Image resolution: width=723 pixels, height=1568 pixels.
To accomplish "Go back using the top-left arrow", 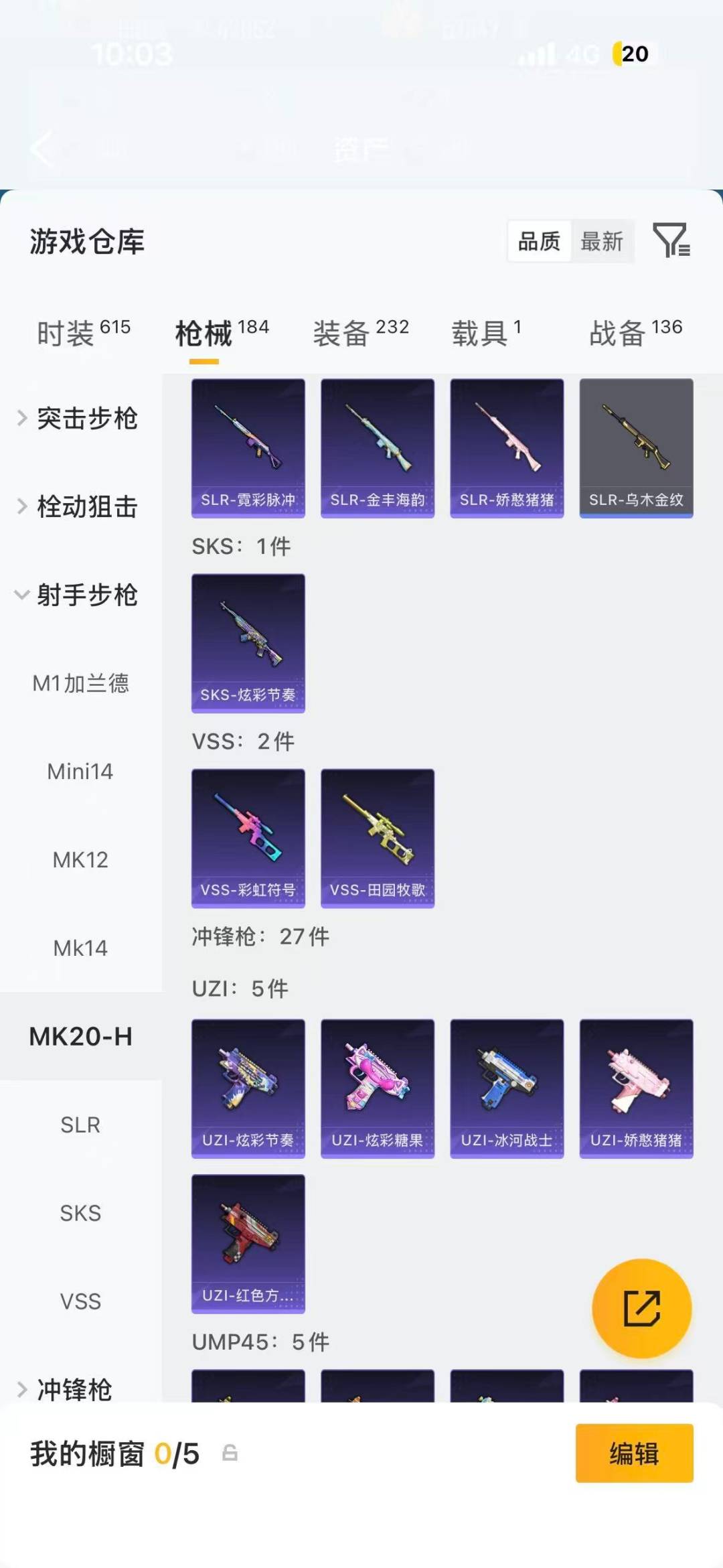I will 43,149.
